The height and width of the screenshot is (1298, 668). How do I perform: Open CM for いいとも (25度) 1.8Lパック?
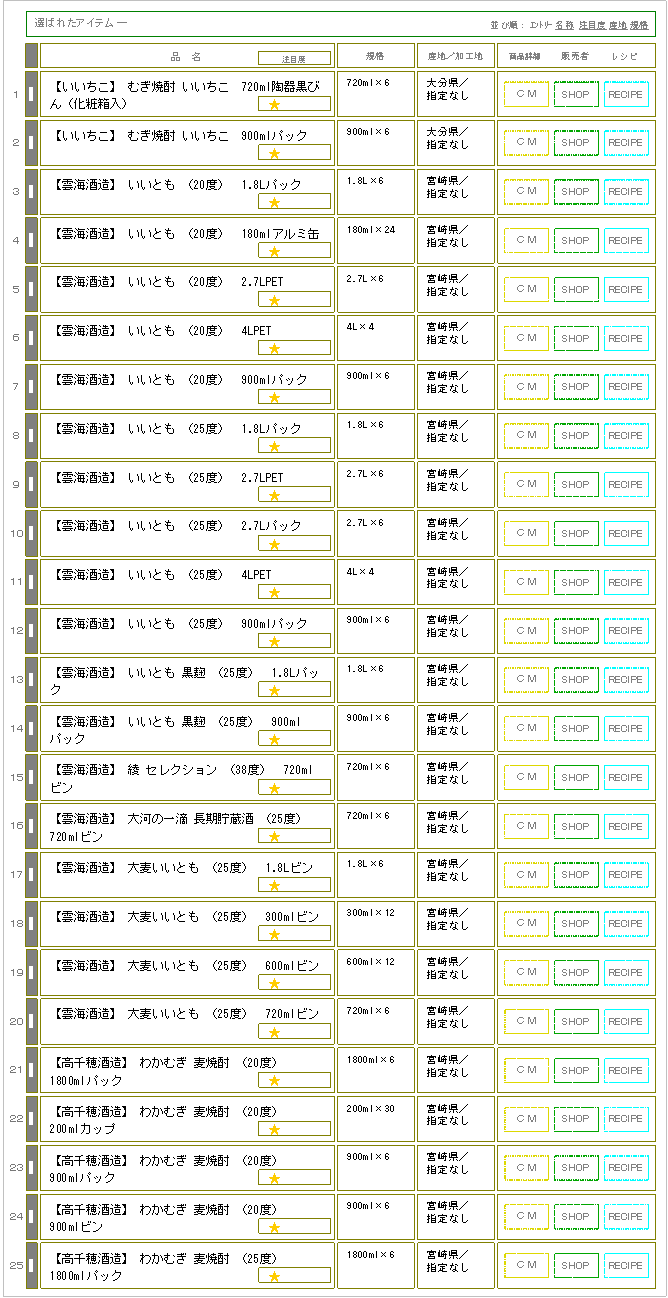(x=526, y=436)
